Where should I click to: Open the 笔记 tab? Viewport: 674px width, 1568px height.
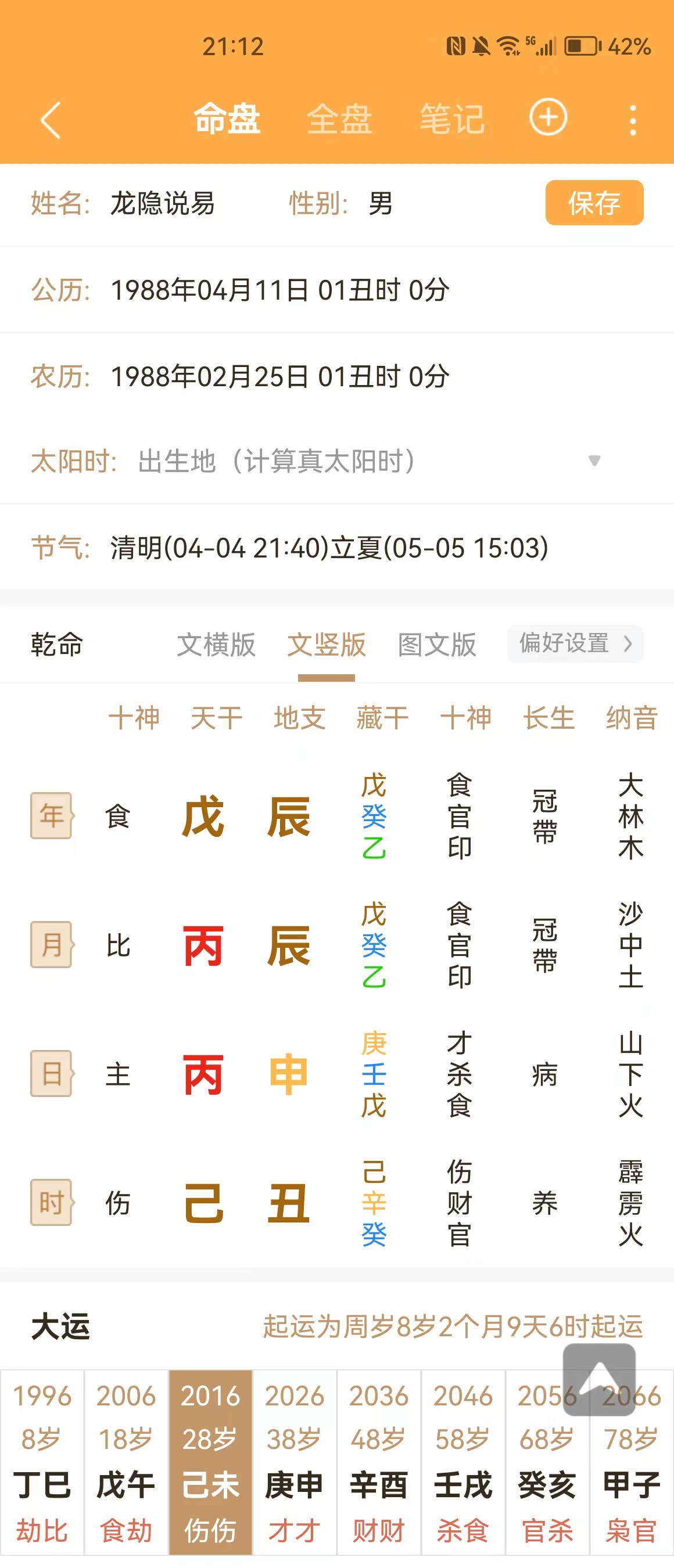452,118
